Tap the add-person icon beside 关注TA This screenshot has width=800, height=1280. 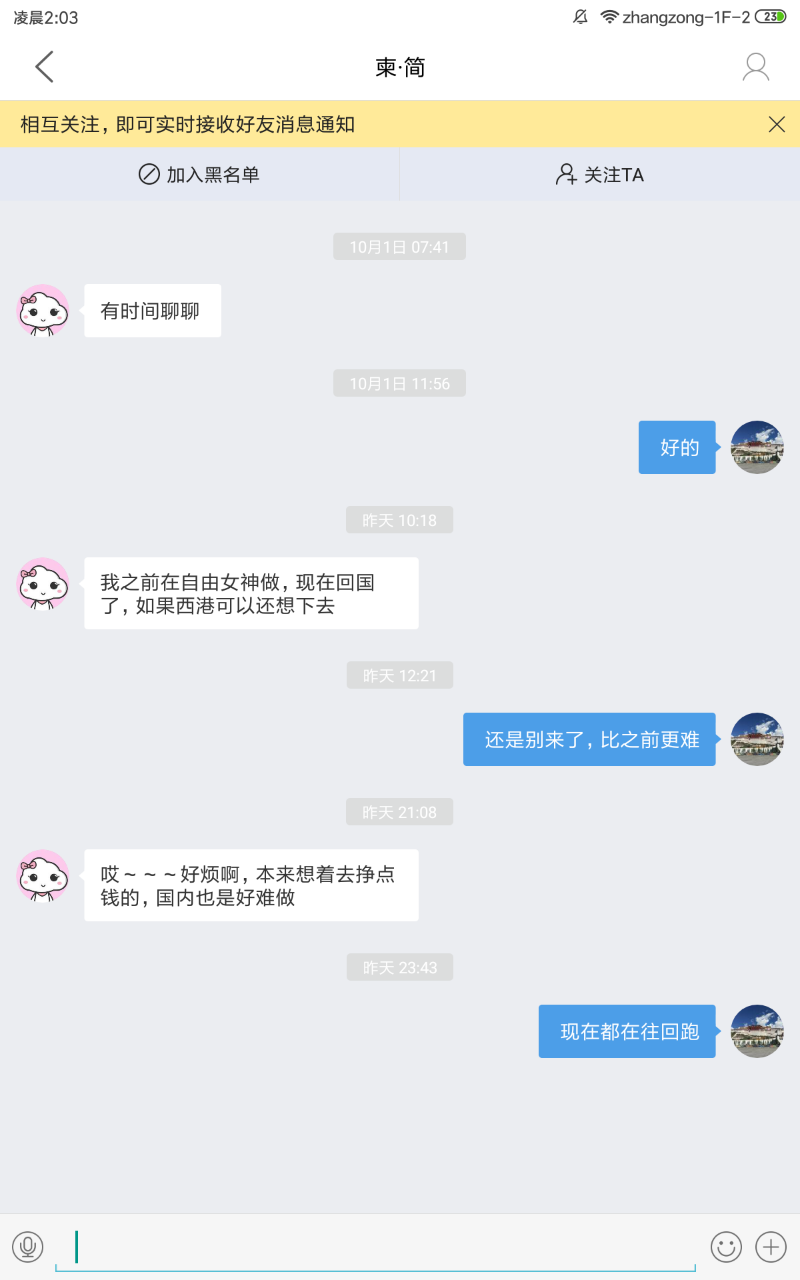[x=566, y=173]
